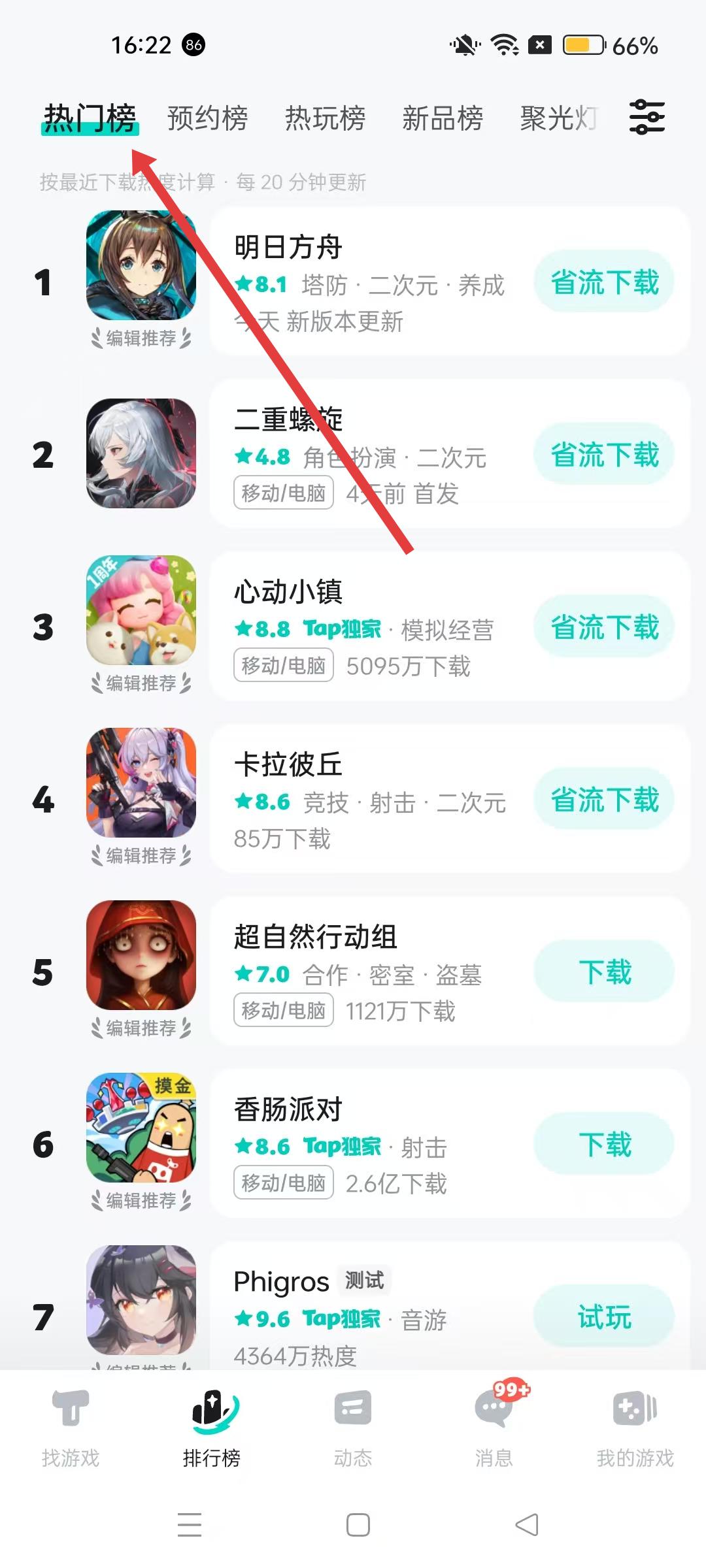Tap the system back button
Screen dimensions: 706x1568
527,1525
